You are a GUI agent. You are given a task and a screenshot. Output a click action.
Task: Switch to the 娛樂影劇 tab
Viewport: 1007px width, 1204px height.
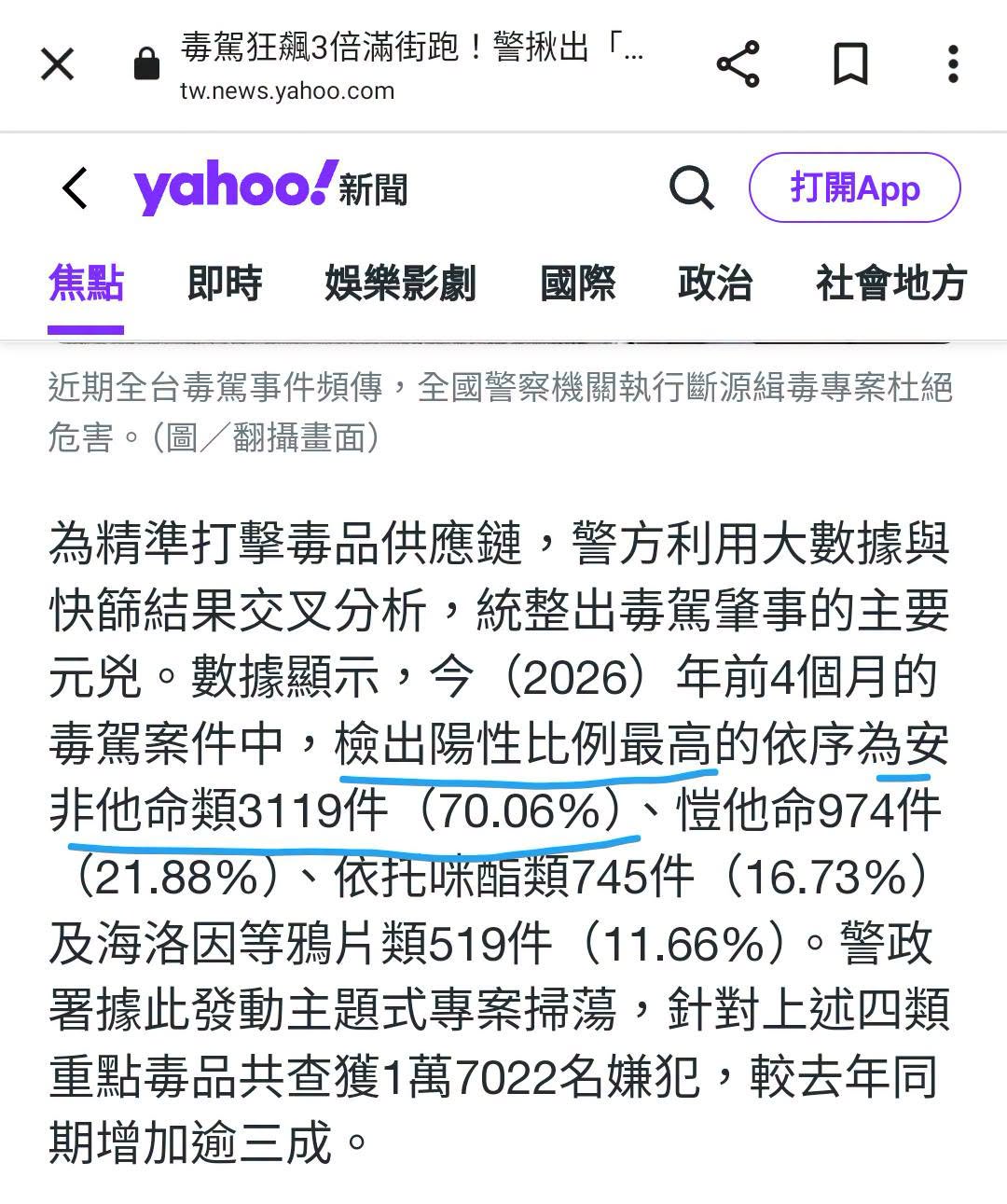point(401,284)
